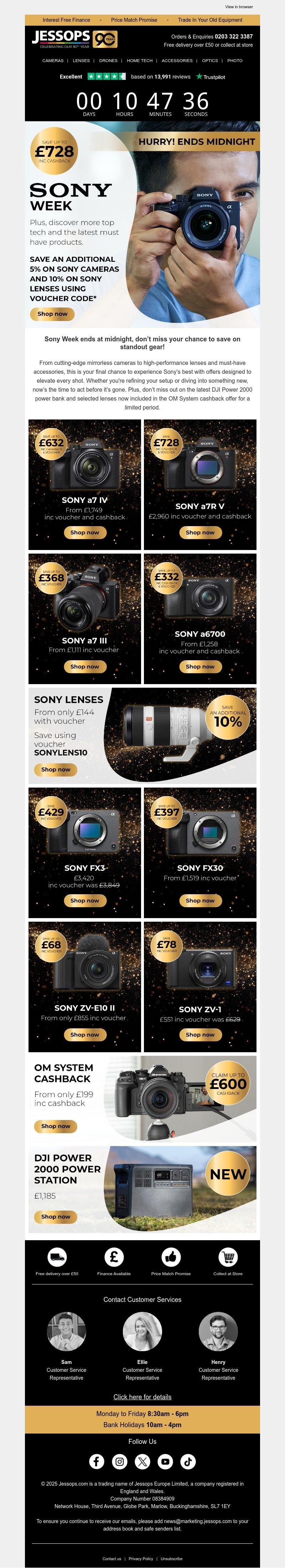Open Click here for details link
Image resolution: width=285 pixels, height=1568 pixels.
point(142,1396)
